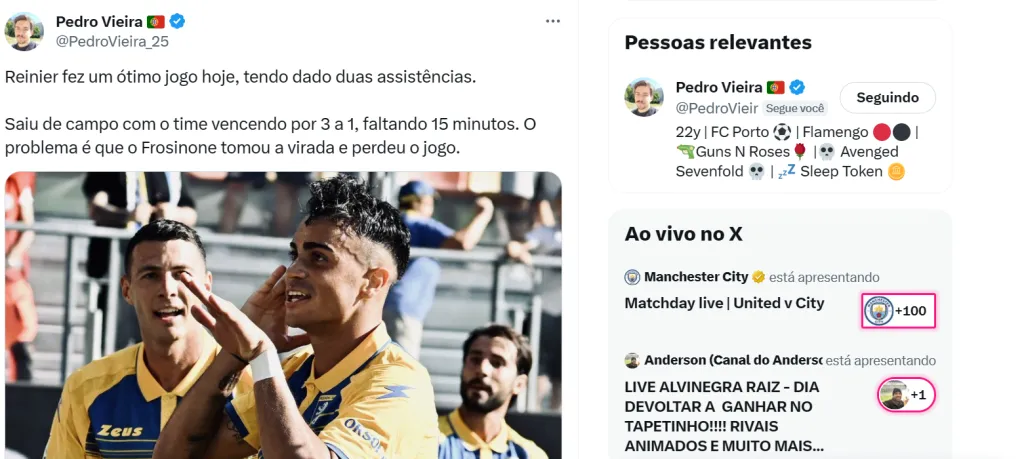
Task: Open the post's three-dot overflow menu
Action: point(553,21)
